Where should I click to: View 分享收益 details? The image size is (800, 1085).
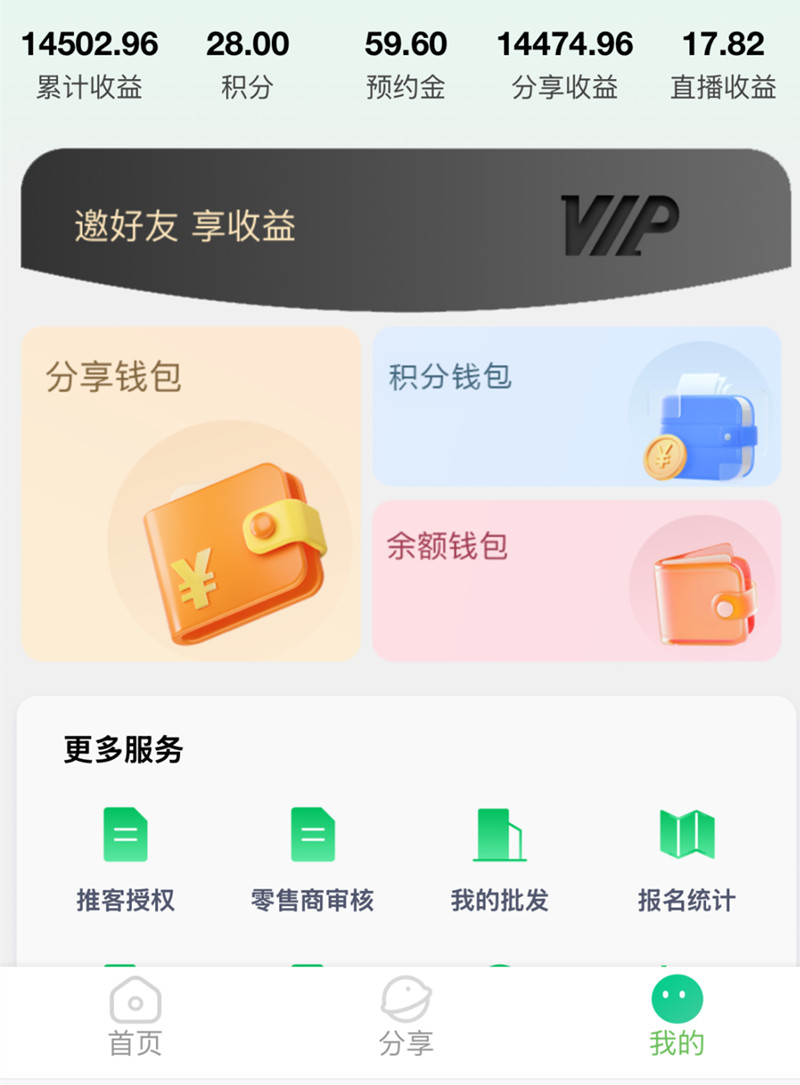coord(565,64)
